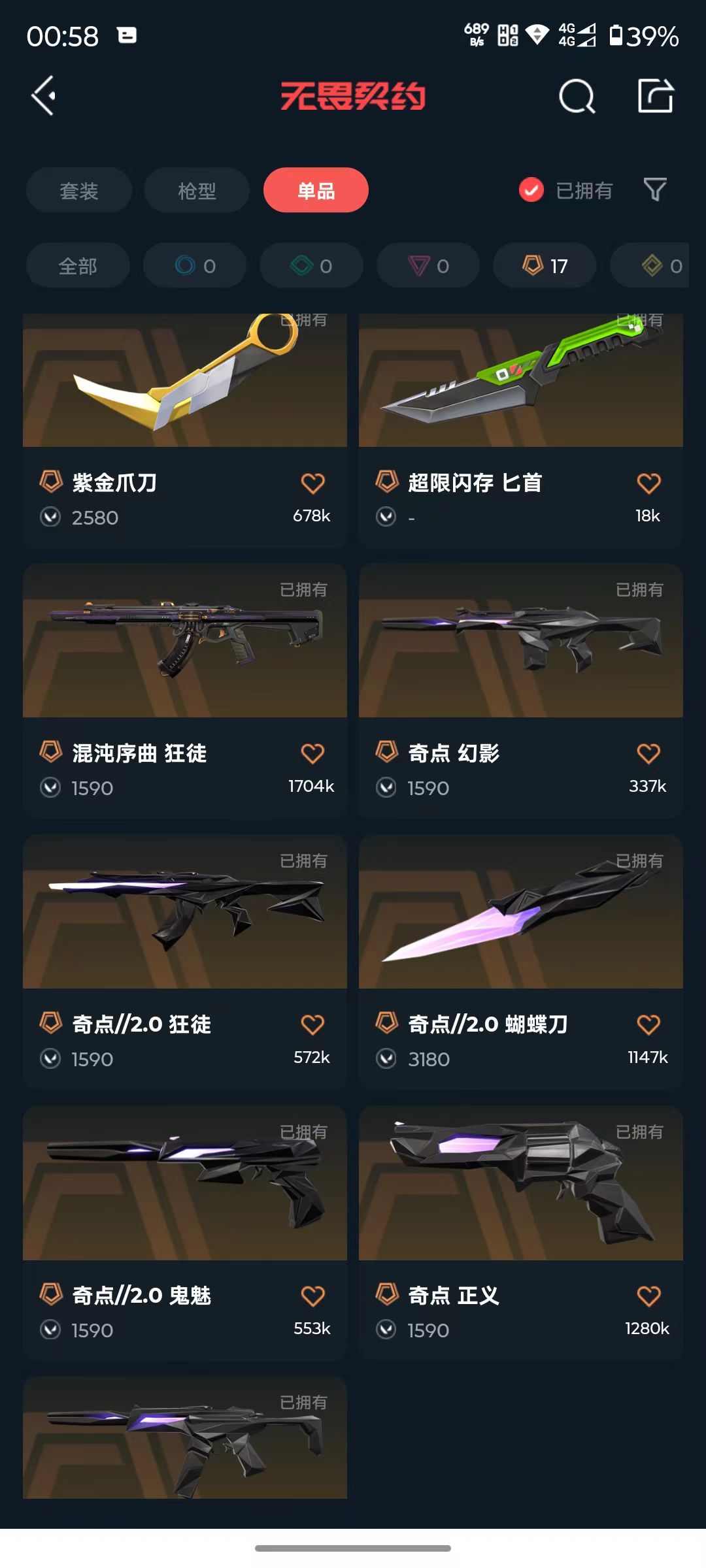Select the 全部 chip

pos(78,265)
